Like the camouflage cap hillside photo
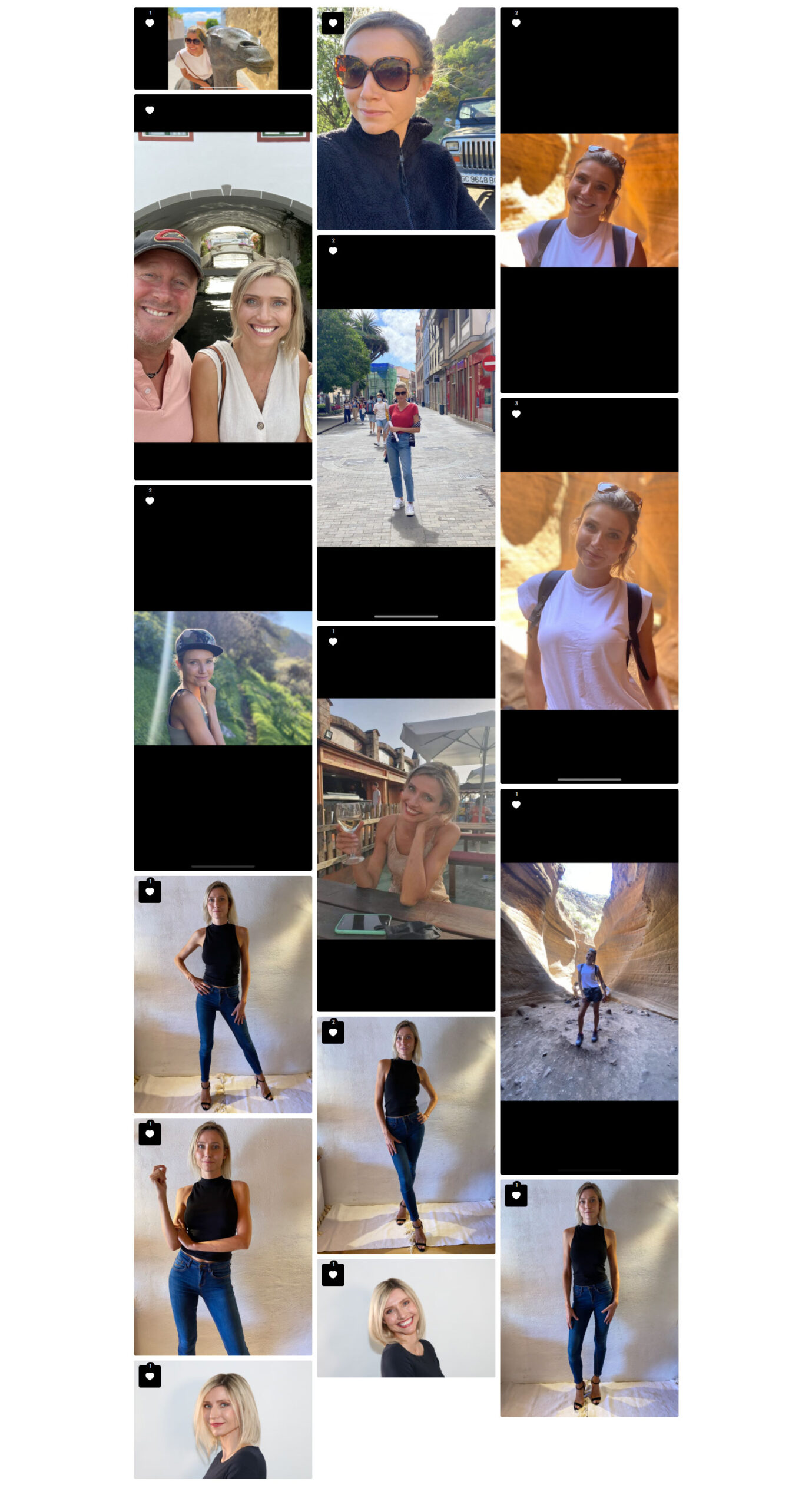The image size is (812, 1508). click(150, 501)
